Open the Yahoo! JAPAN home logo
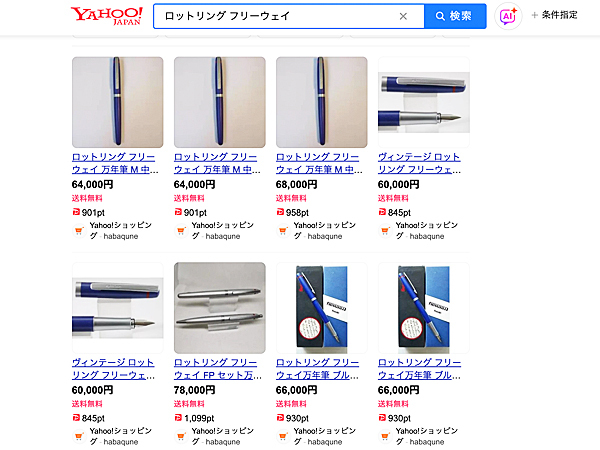Viewport: 600px width, 450px height. coord(106,16)
